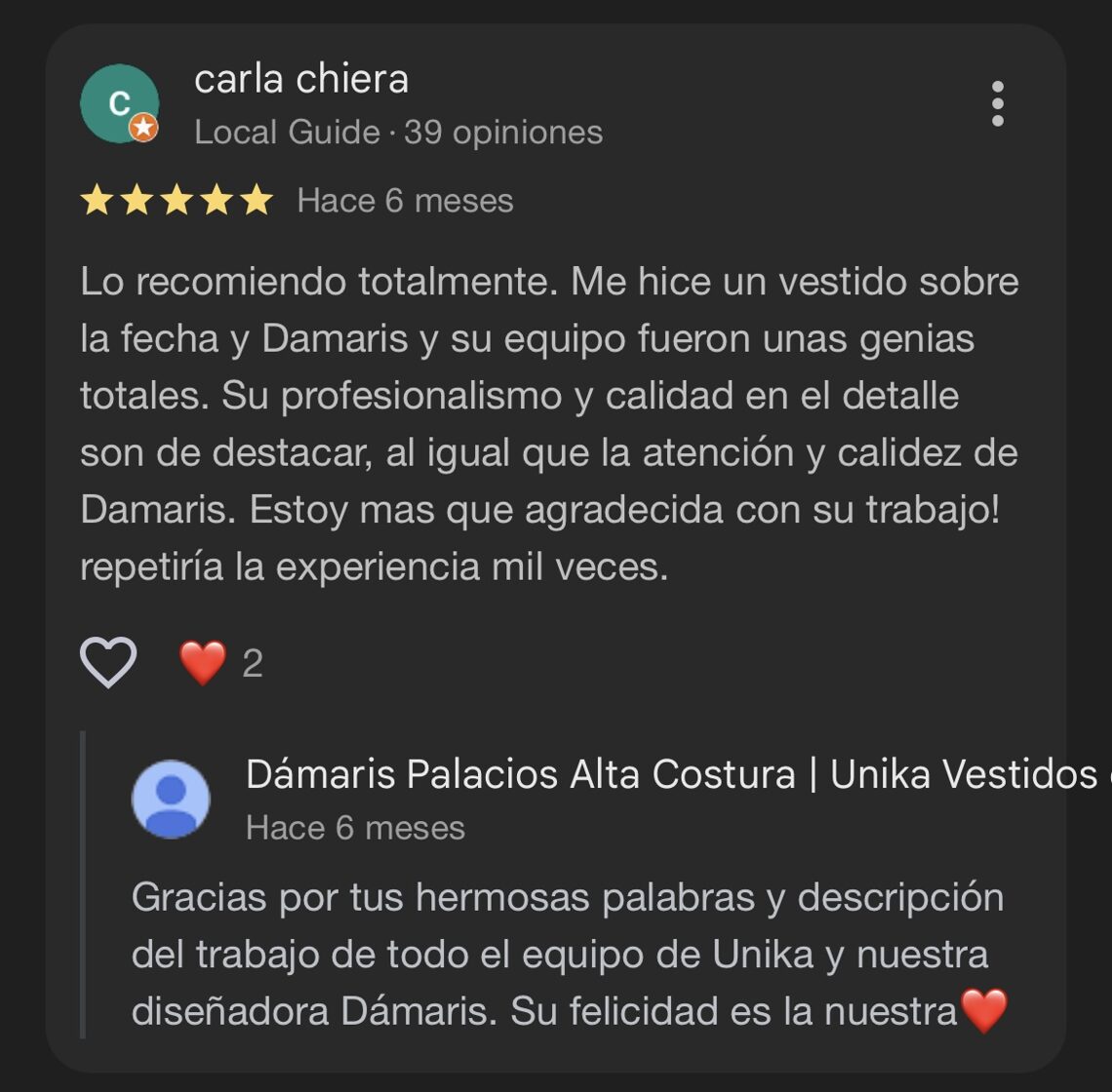Open the overflow menu on carla chiera's review
Image resolution: width=1112 pixels, height=1092 pixels.
point(997,103)
